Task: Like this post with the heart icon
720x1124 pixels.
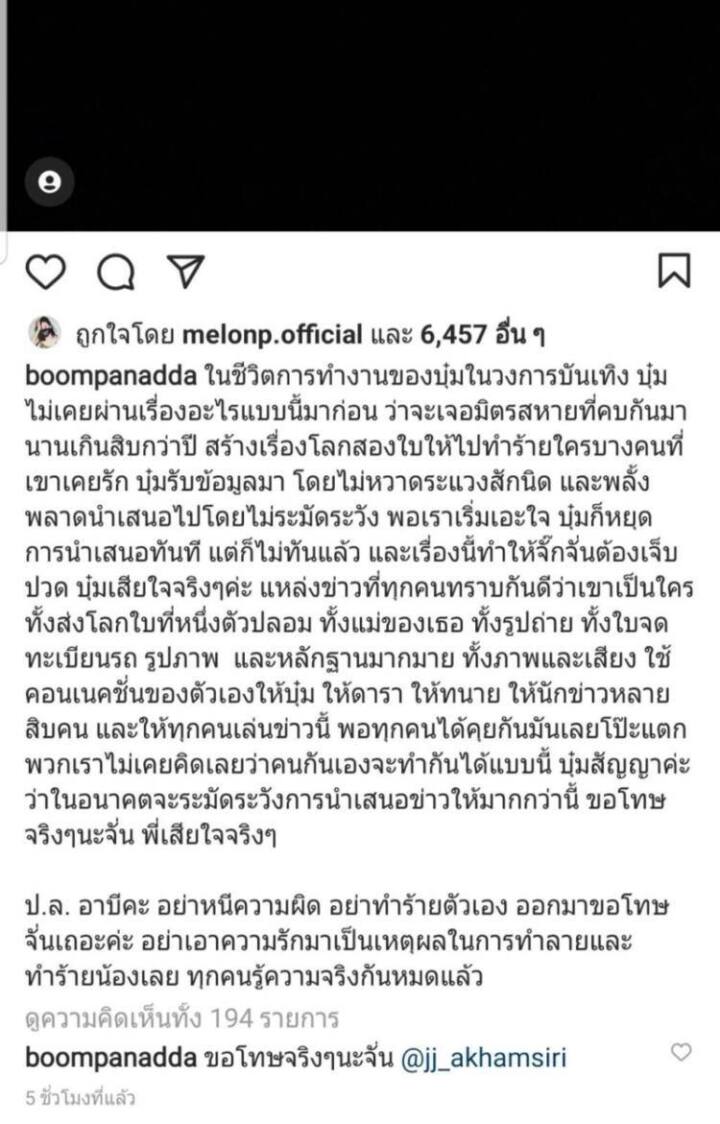Action: click(x=44, y=271)
